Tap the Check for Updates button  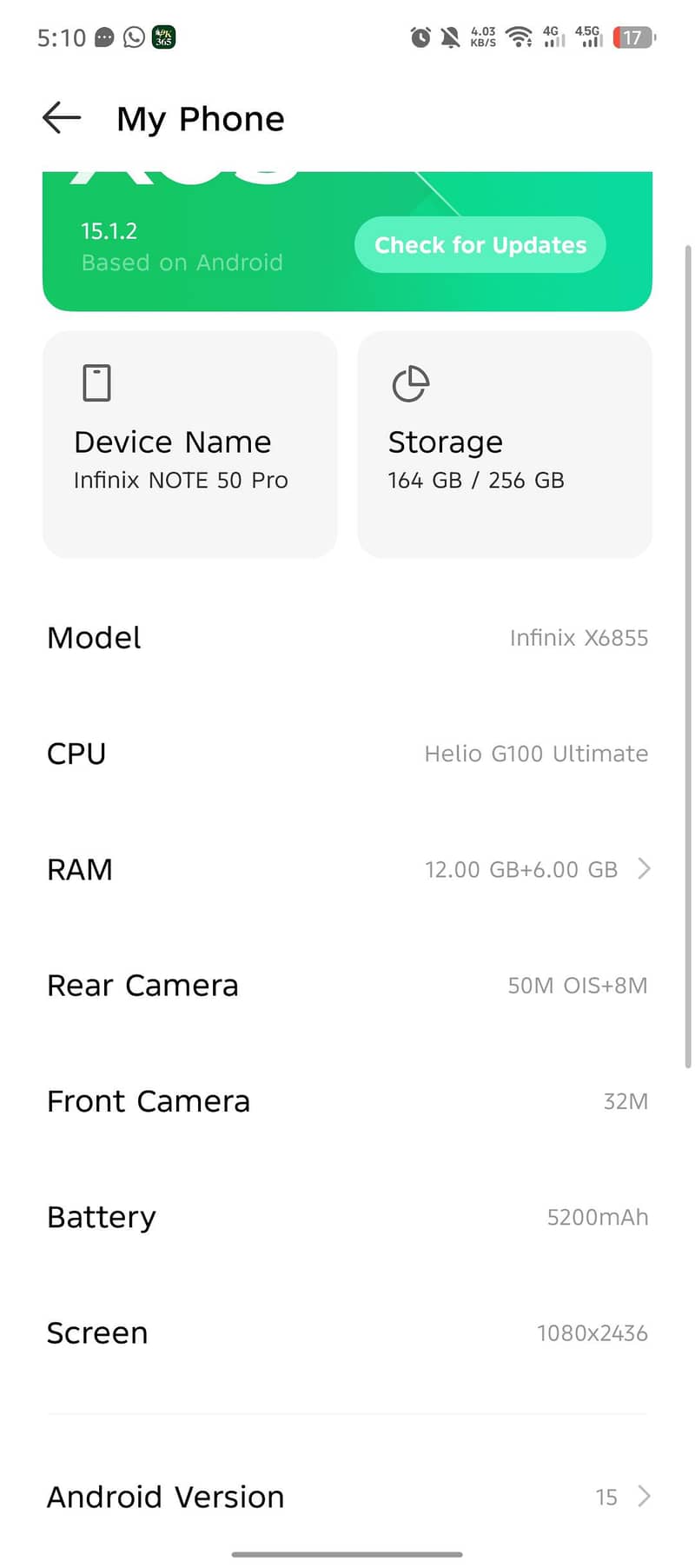(479, 245)
